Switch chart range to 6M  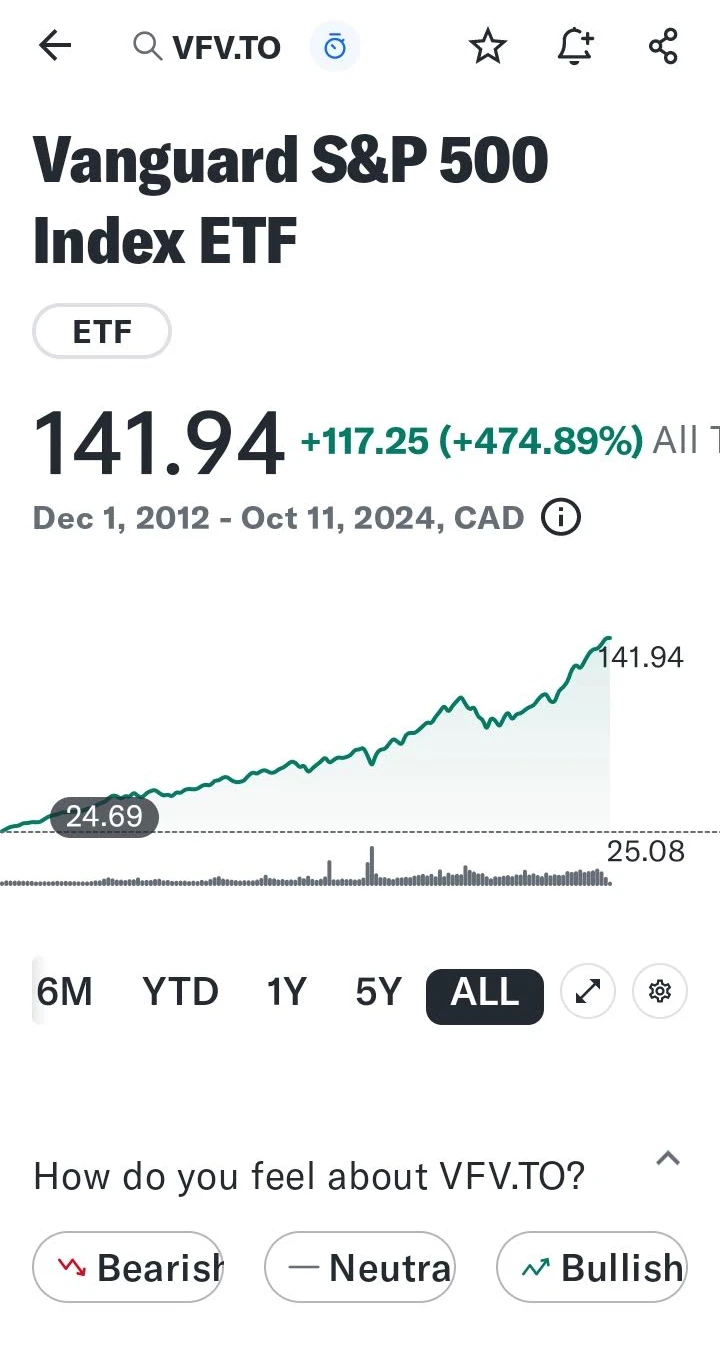pos(64,993)
